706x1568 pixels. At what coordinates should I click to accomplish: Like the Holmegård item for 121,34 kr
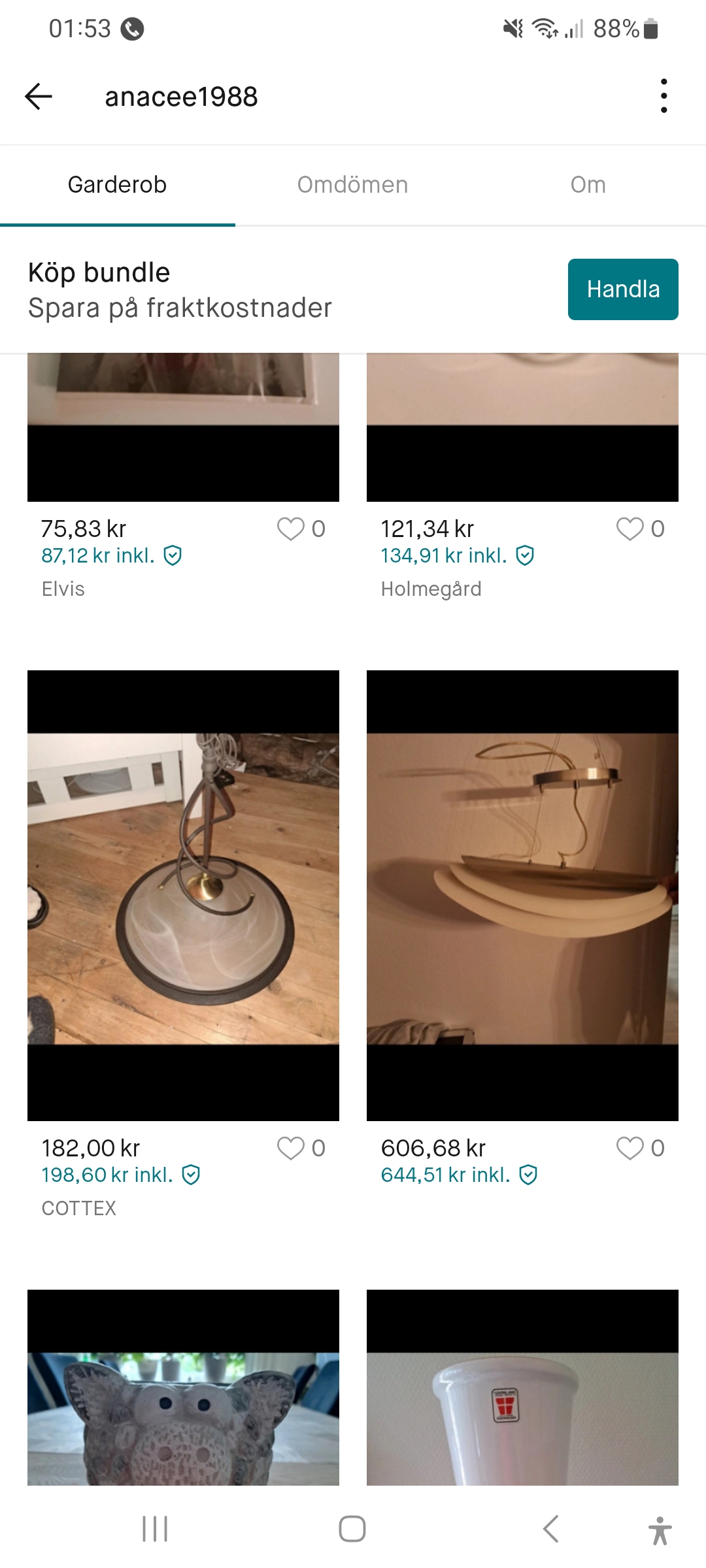pyautogui.click(x=630, y=529)
